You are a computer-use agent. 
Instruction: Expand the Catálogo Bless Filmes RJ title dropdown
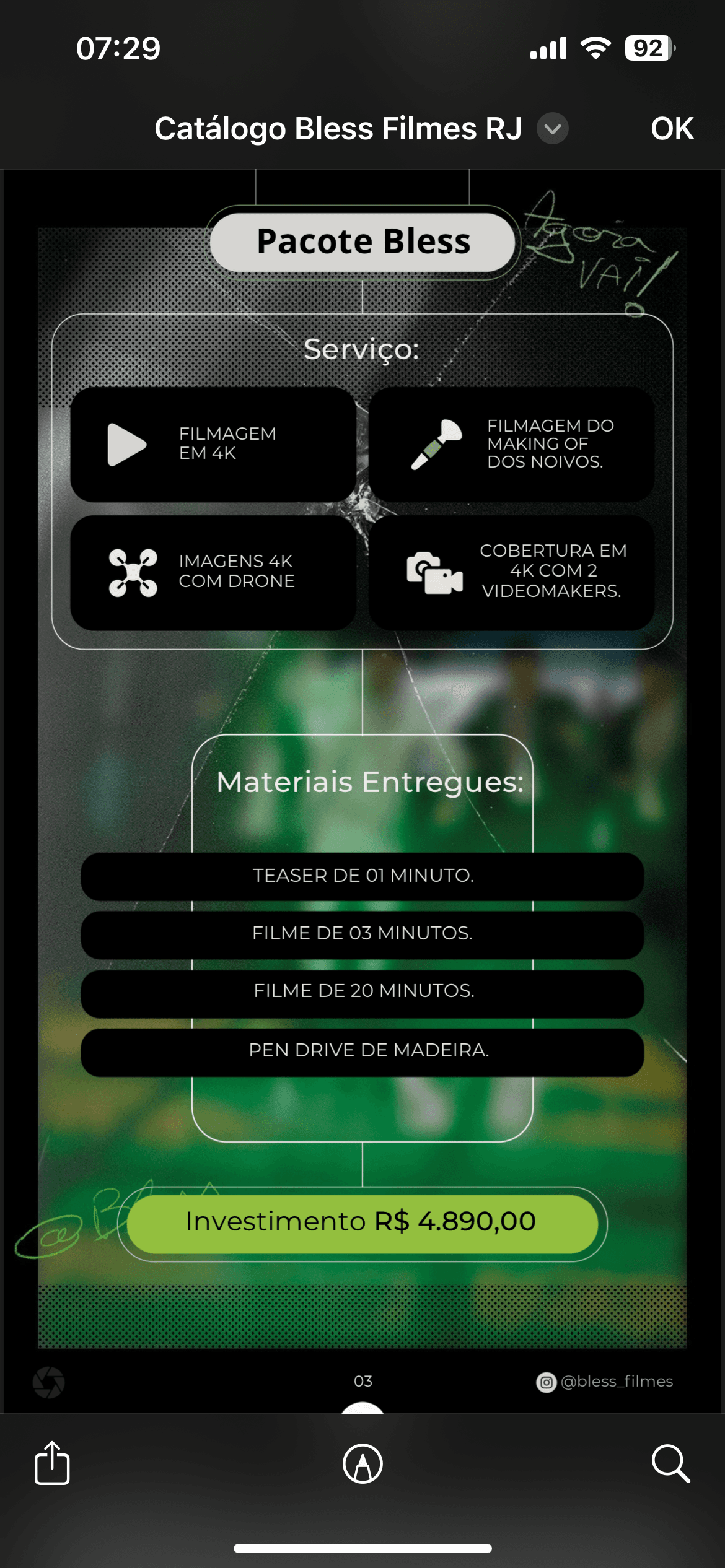coord(552,129)
